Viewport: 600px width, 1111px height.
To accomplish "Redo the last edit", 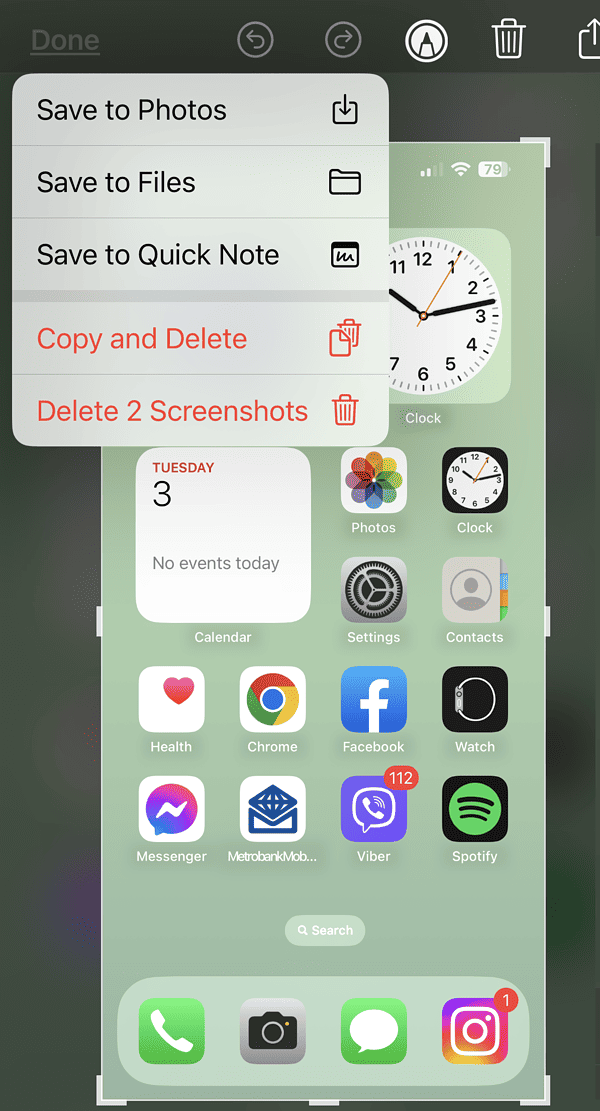I will (343, 41).
